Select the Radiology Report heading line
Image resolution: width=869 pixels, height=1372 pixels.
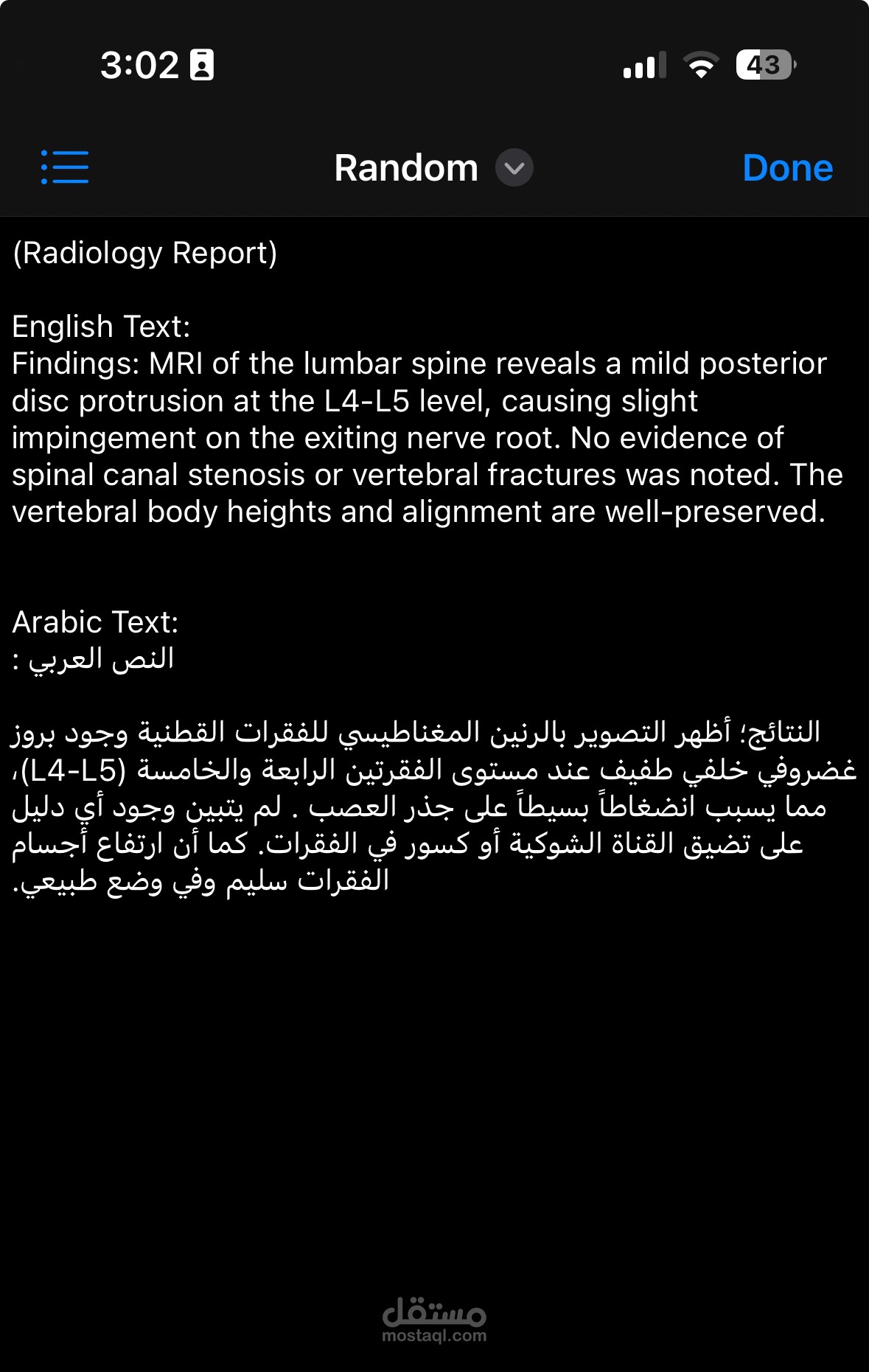[x=145, y=252]
